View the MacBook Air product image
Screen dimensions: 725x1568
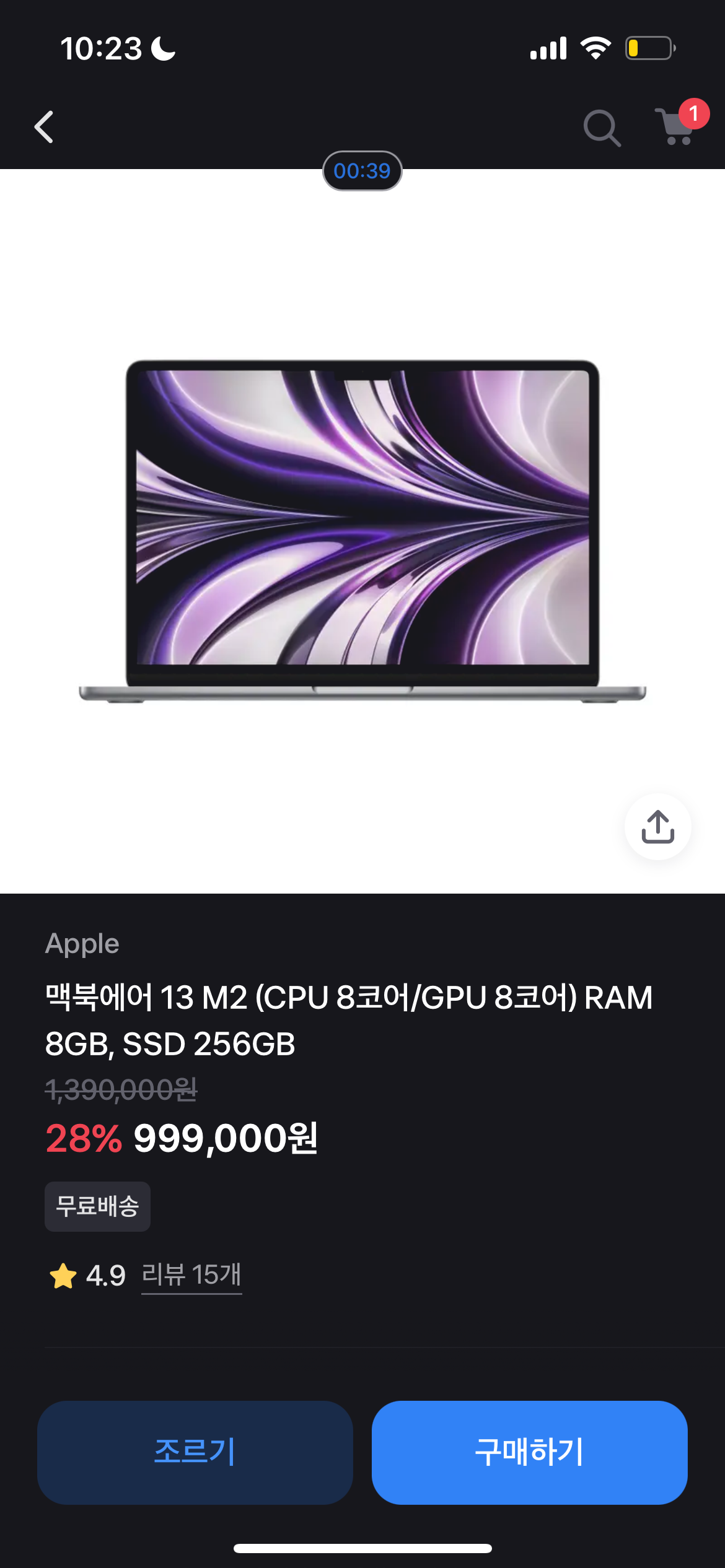click(362, 530)
